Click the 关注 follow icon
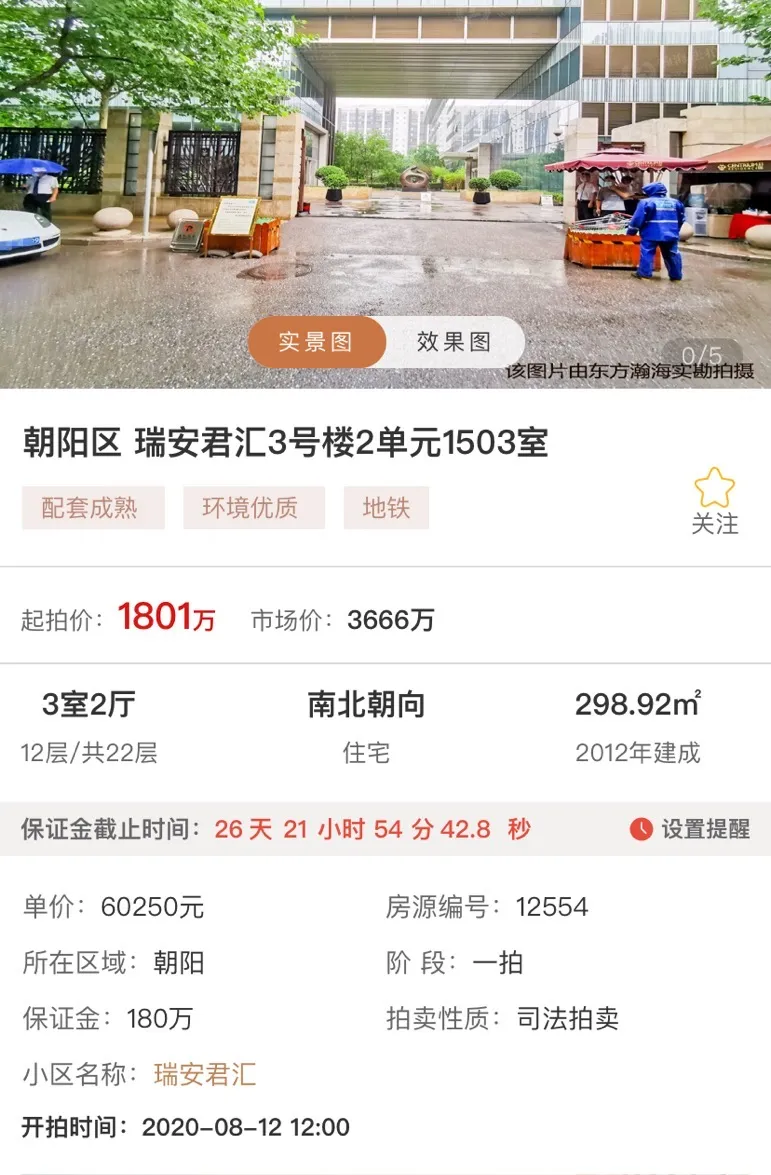 pyautogui.click(x=715, y=498)
